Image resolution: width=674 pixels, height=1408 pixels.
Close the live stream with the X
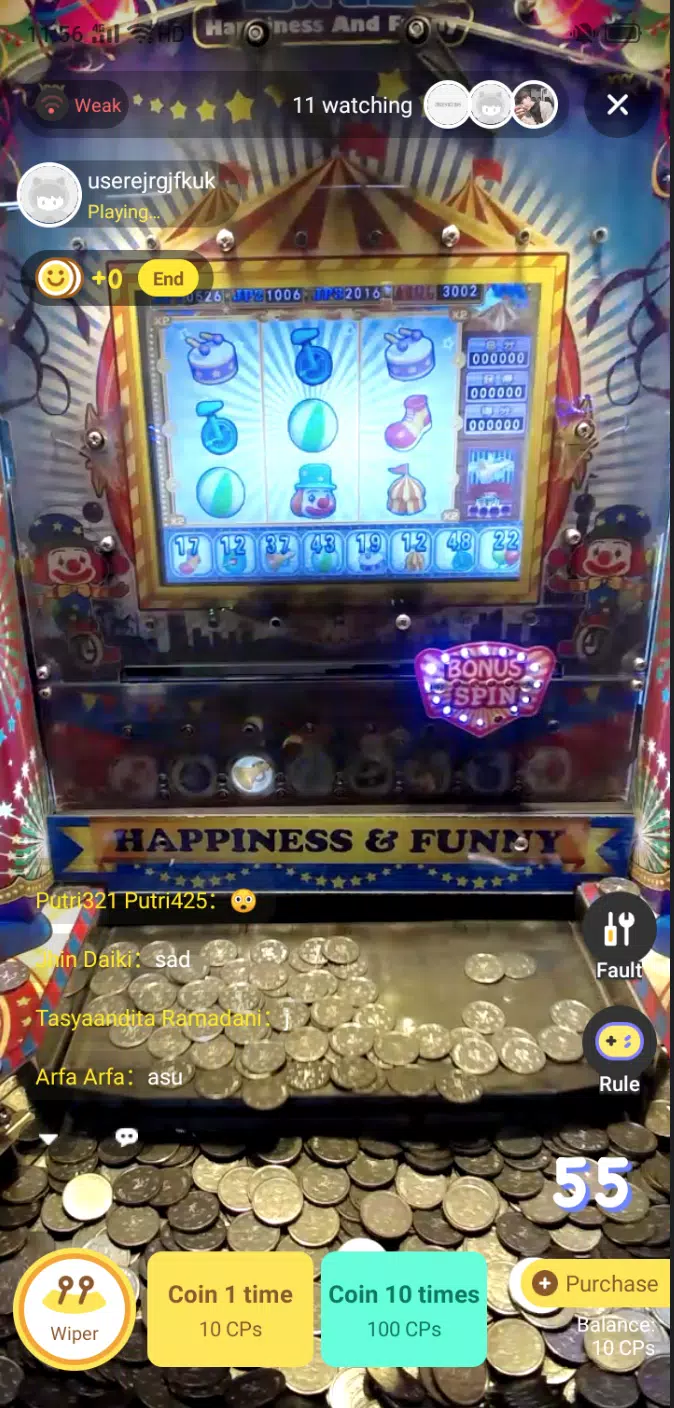[x=618, y=105]
